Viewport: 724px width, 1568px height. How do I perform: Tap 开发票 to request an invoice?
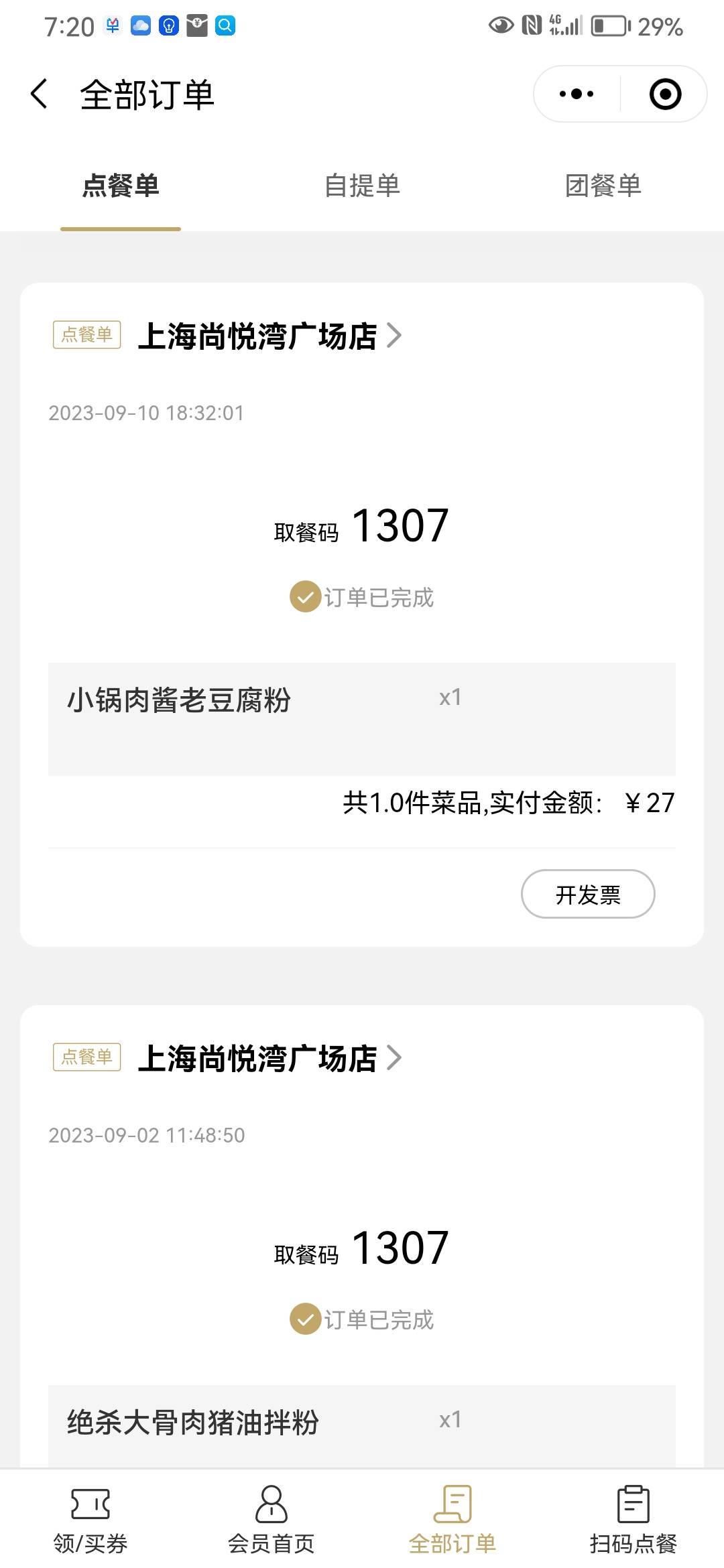pos(588,894)
